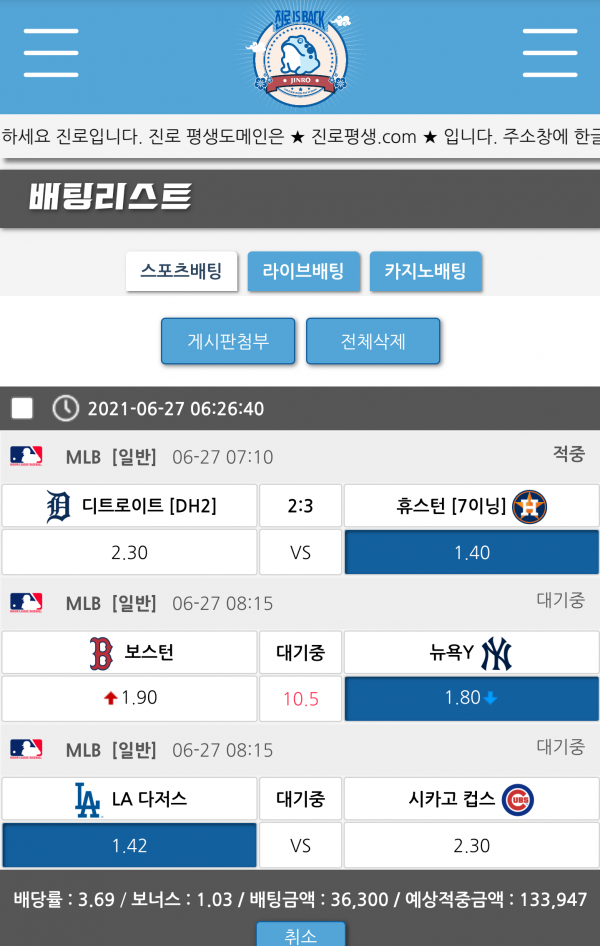Open the left hamburger menu
This screenshot has width=600, height=946.
tap(51, 53)
